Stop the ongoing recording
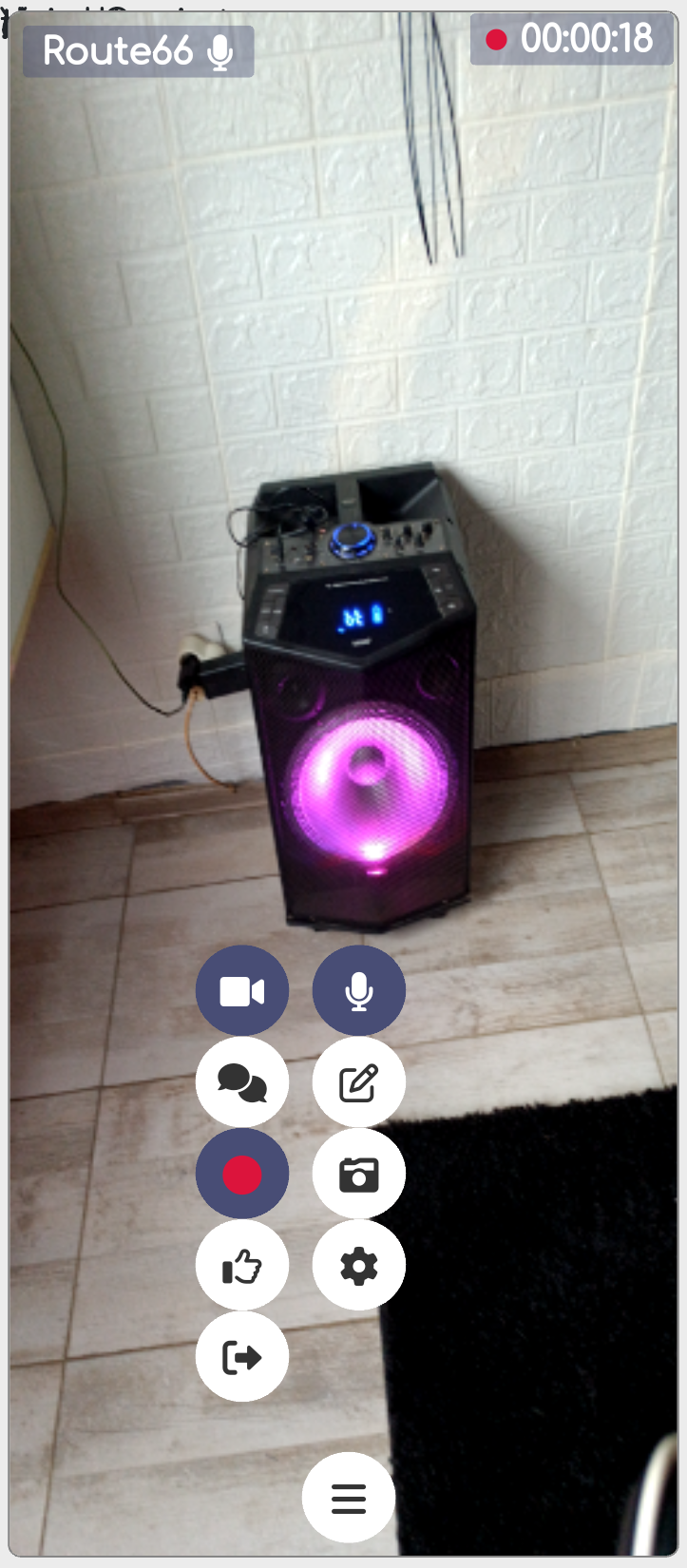This screenshot has height=1568, width=687. 241,1174
